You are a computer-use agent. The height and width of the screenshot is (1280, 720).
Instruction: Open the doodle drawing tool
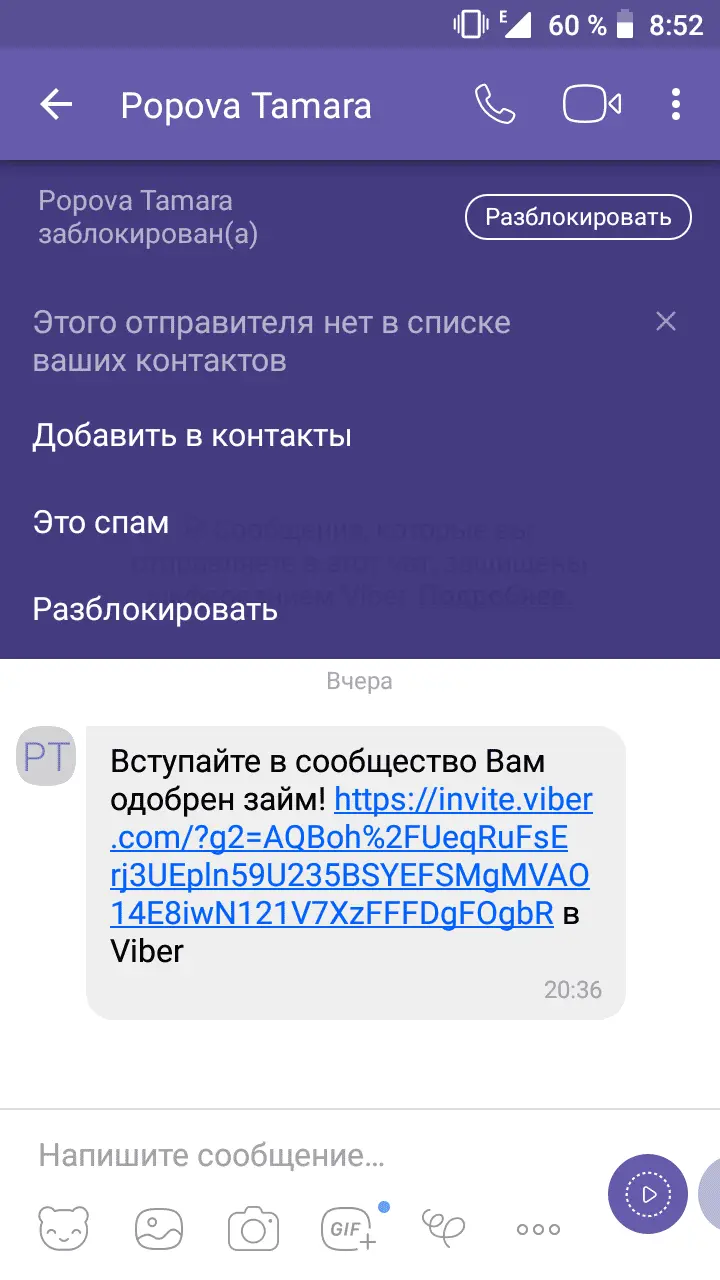pyautogui.click(x=444, y=1227)
